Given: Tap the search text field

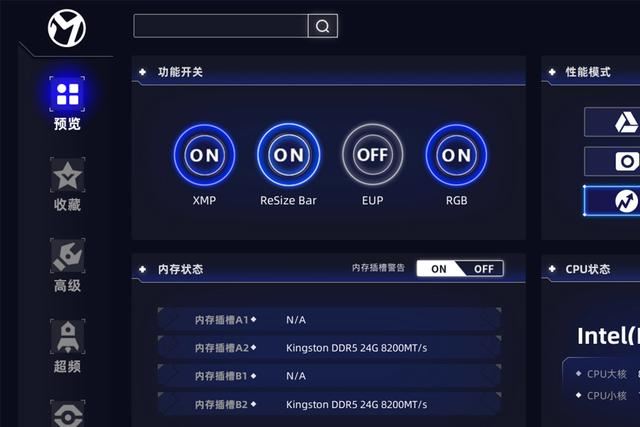Looking at the screenshot, I should pyautogui.click(x=220, y=26).
